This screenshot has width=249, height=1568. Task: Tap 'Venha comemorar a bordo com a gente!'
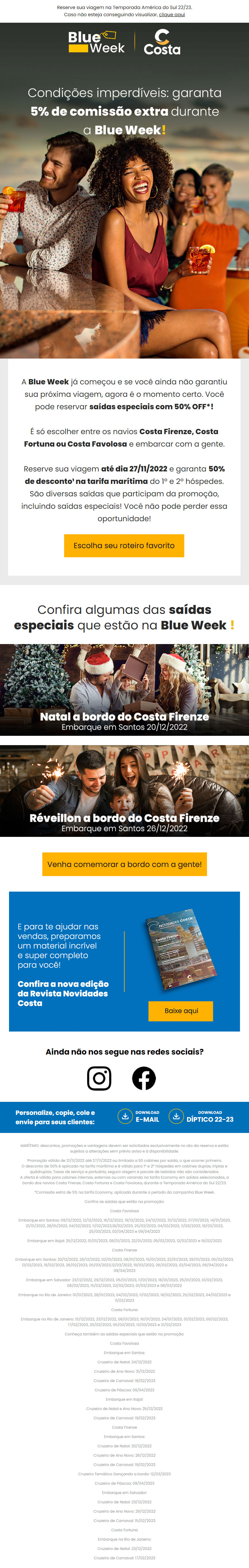tap(124, 864)
